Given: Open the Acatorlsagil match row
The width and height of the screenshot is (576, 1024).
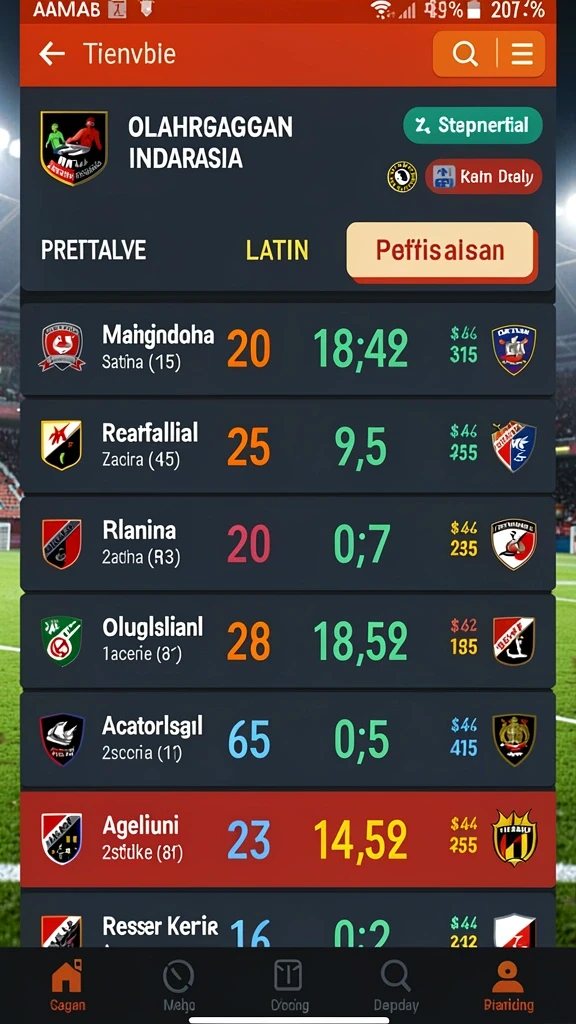Looking at the screenshot, I should point(288,739).
